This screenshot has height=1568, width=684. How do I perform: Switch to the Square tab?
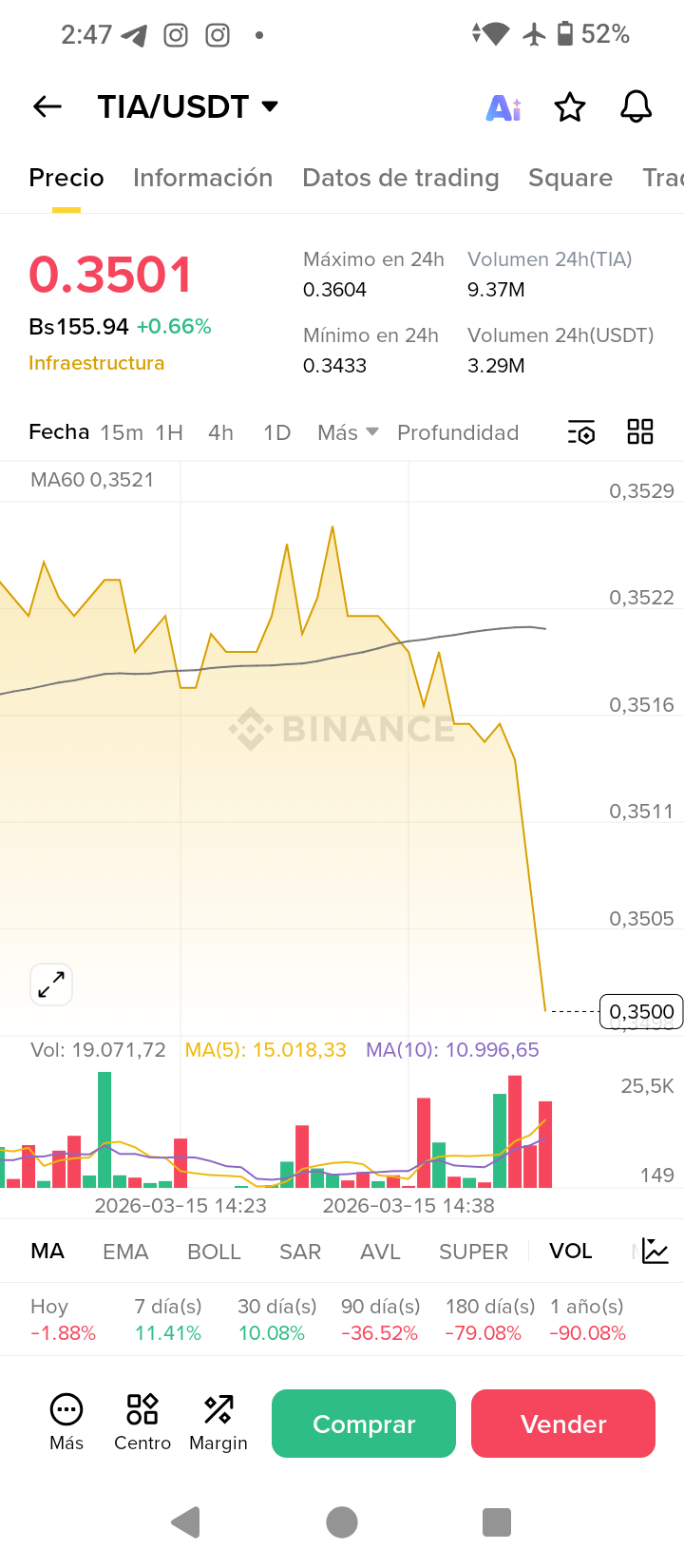pos(570,178)
